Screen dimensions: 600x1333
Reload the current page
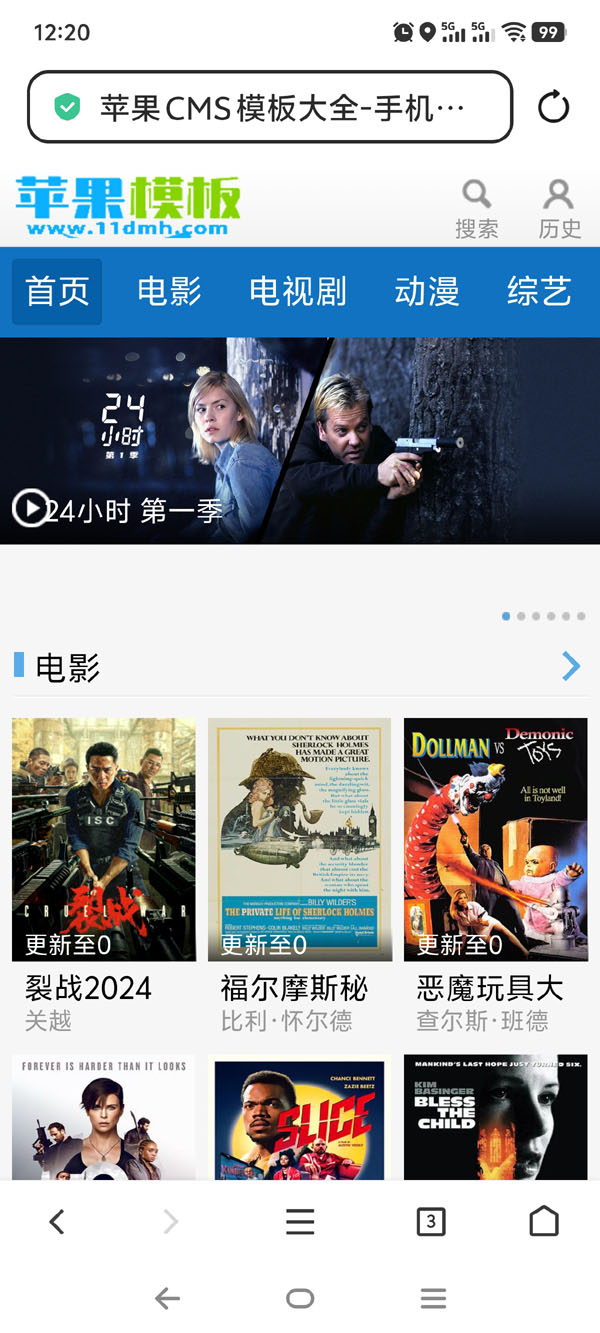pos(553,107)
